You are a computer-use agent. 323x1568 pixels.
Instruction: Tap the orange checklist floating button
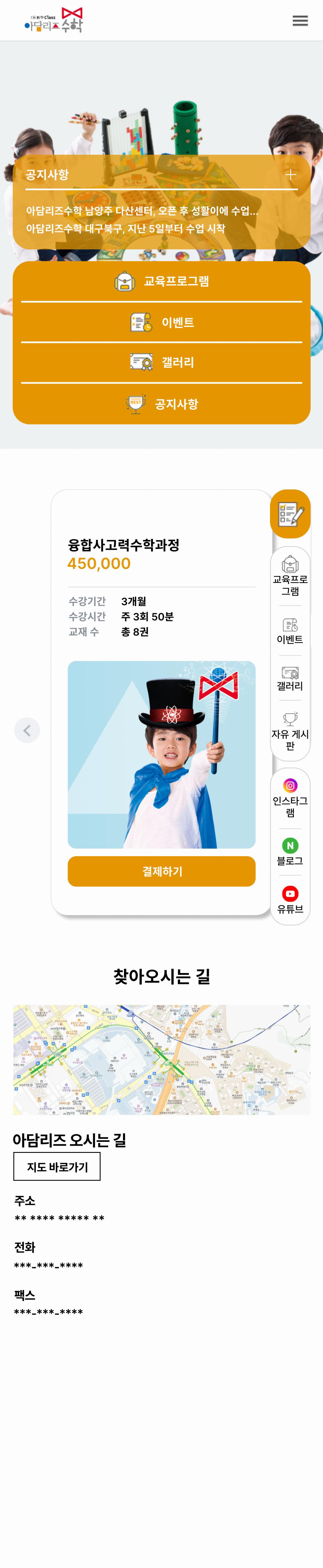[290, 514]
